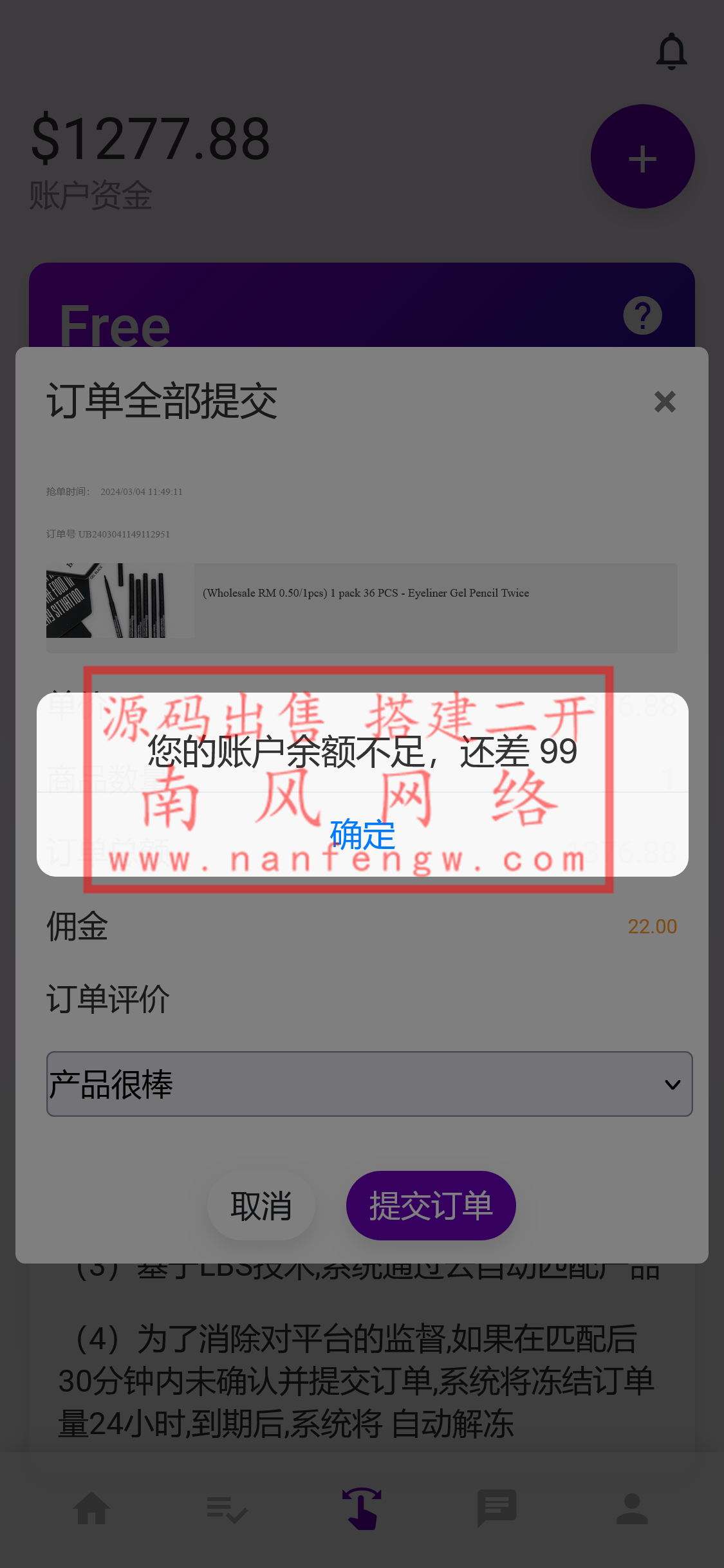Open the checklist orders tab
Viewport: 724px width, 1568px height.
click(x=227, y=1508)
